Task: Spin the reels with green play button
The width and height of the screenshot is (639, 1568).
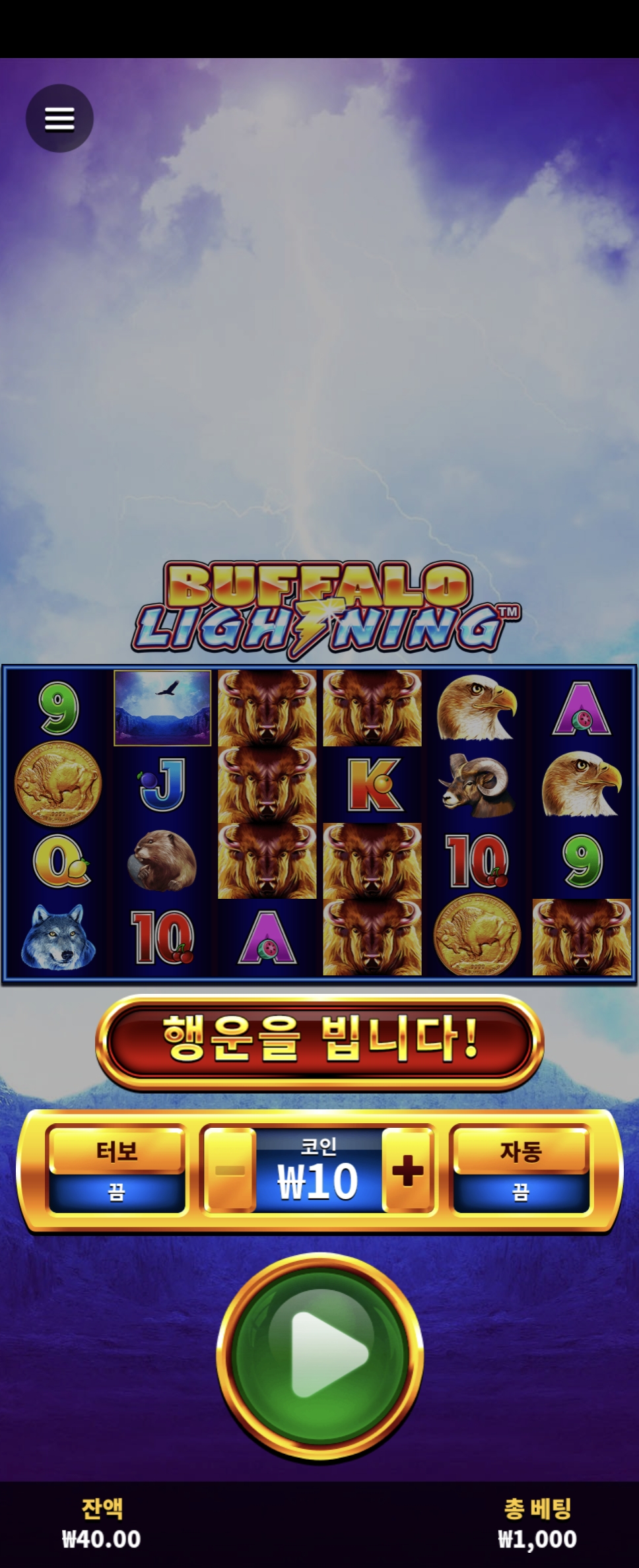Action: point(319,1354)
